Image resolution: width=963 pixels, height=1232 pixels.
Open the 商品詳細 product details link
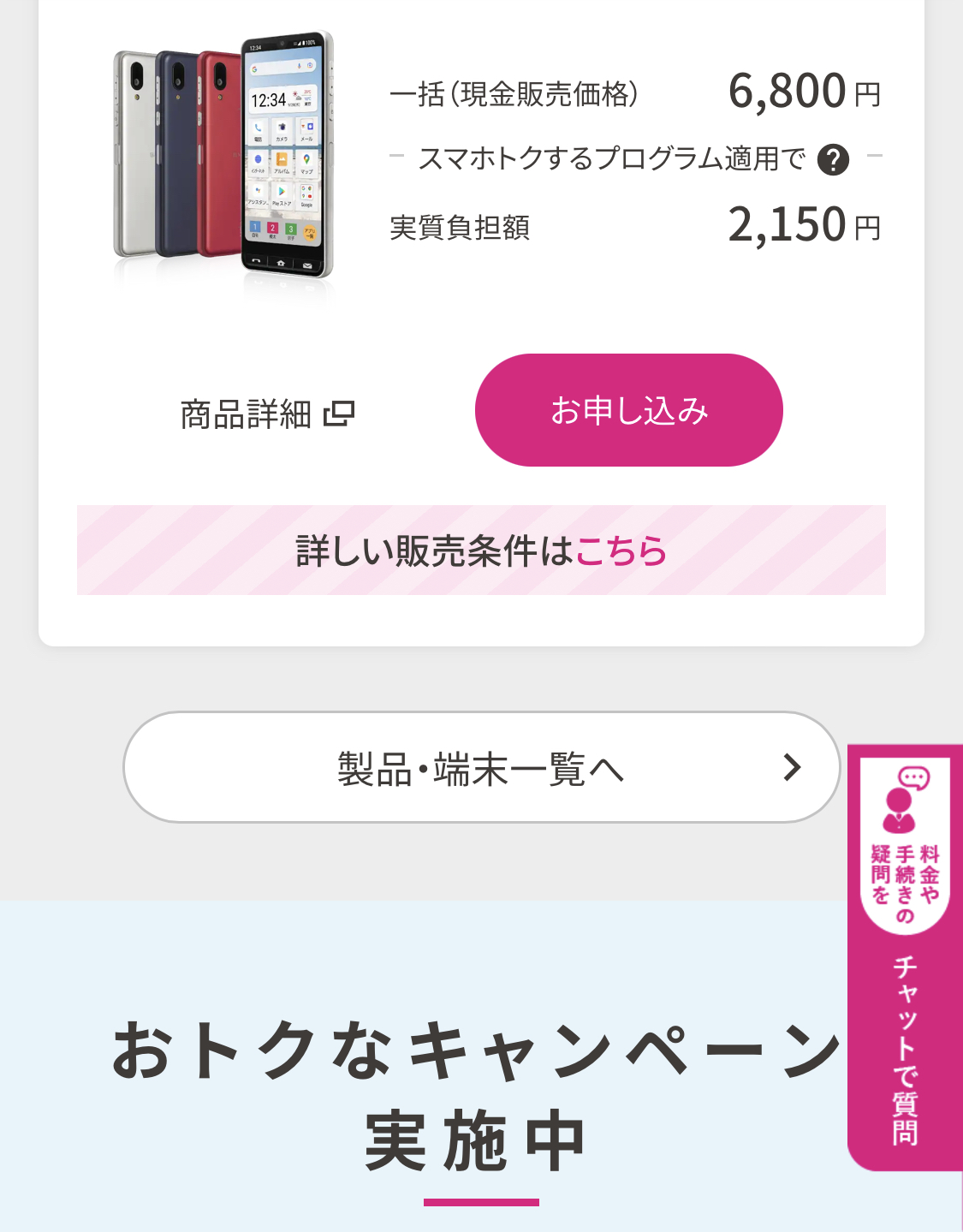coord(267,414)
